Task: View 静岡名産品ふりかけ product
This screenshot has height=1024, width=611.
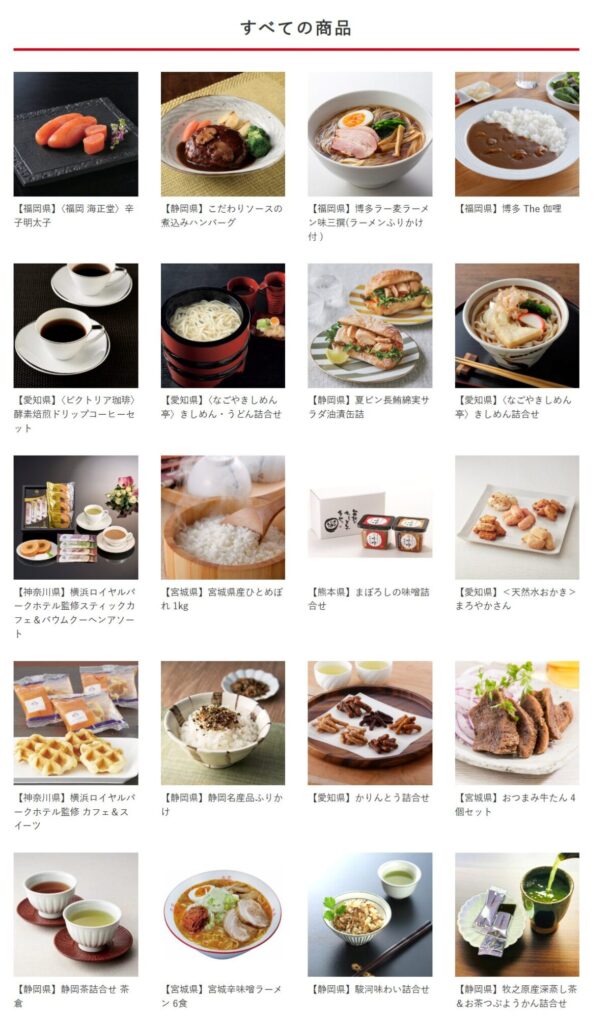Action: [223, 722]
